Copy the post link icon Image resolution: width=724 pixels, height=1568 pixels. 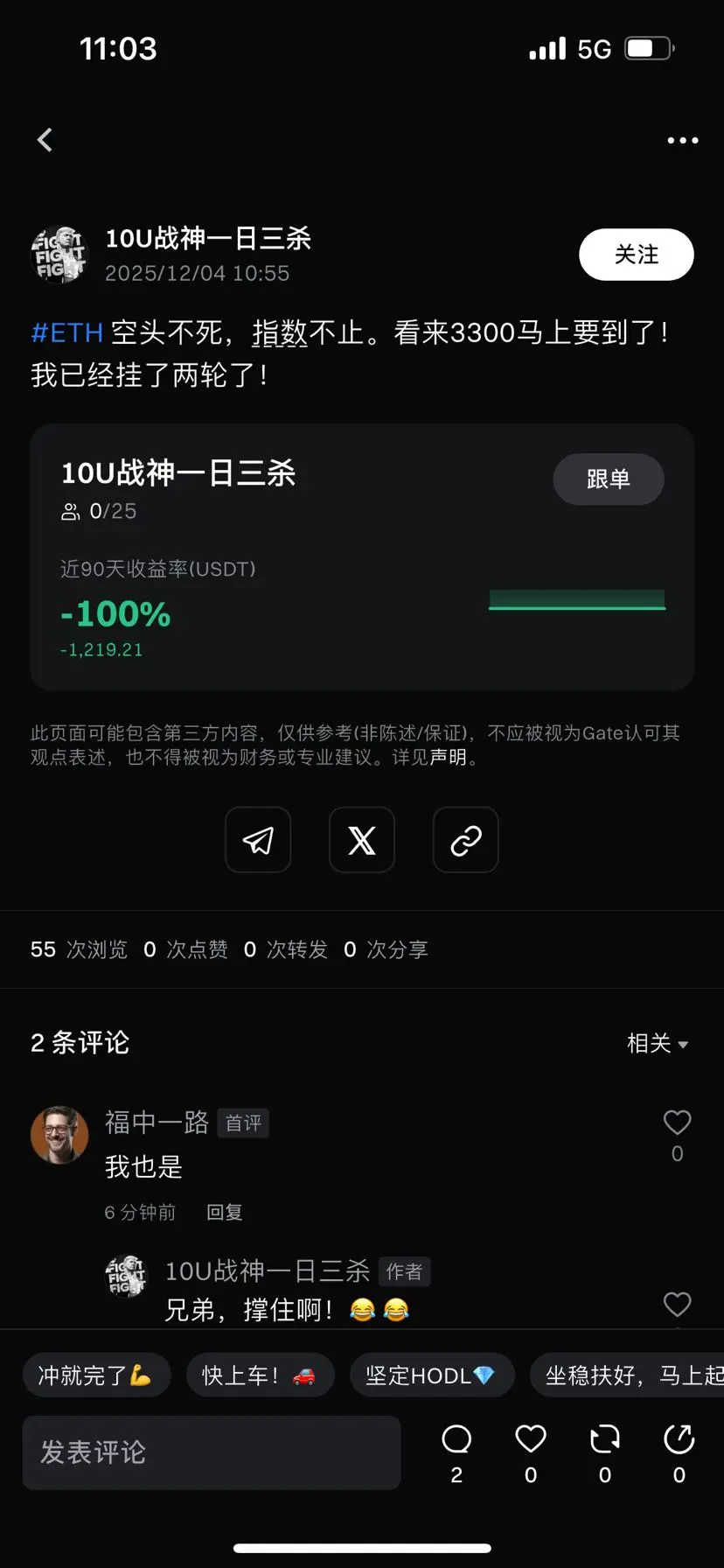pos(465,840)
